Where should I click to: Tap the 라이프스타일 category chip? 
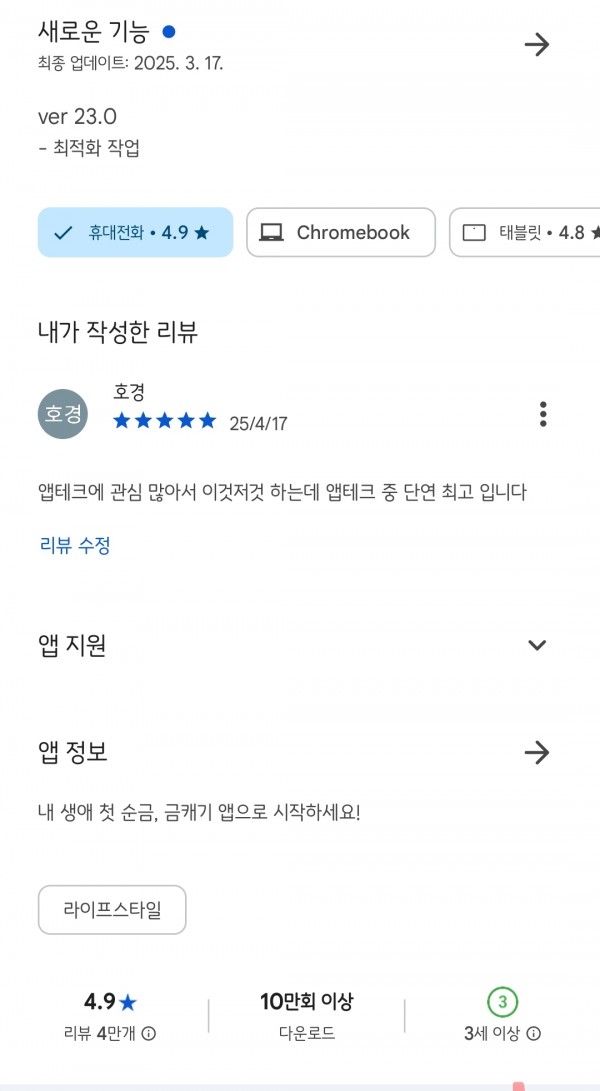(112, 910)
